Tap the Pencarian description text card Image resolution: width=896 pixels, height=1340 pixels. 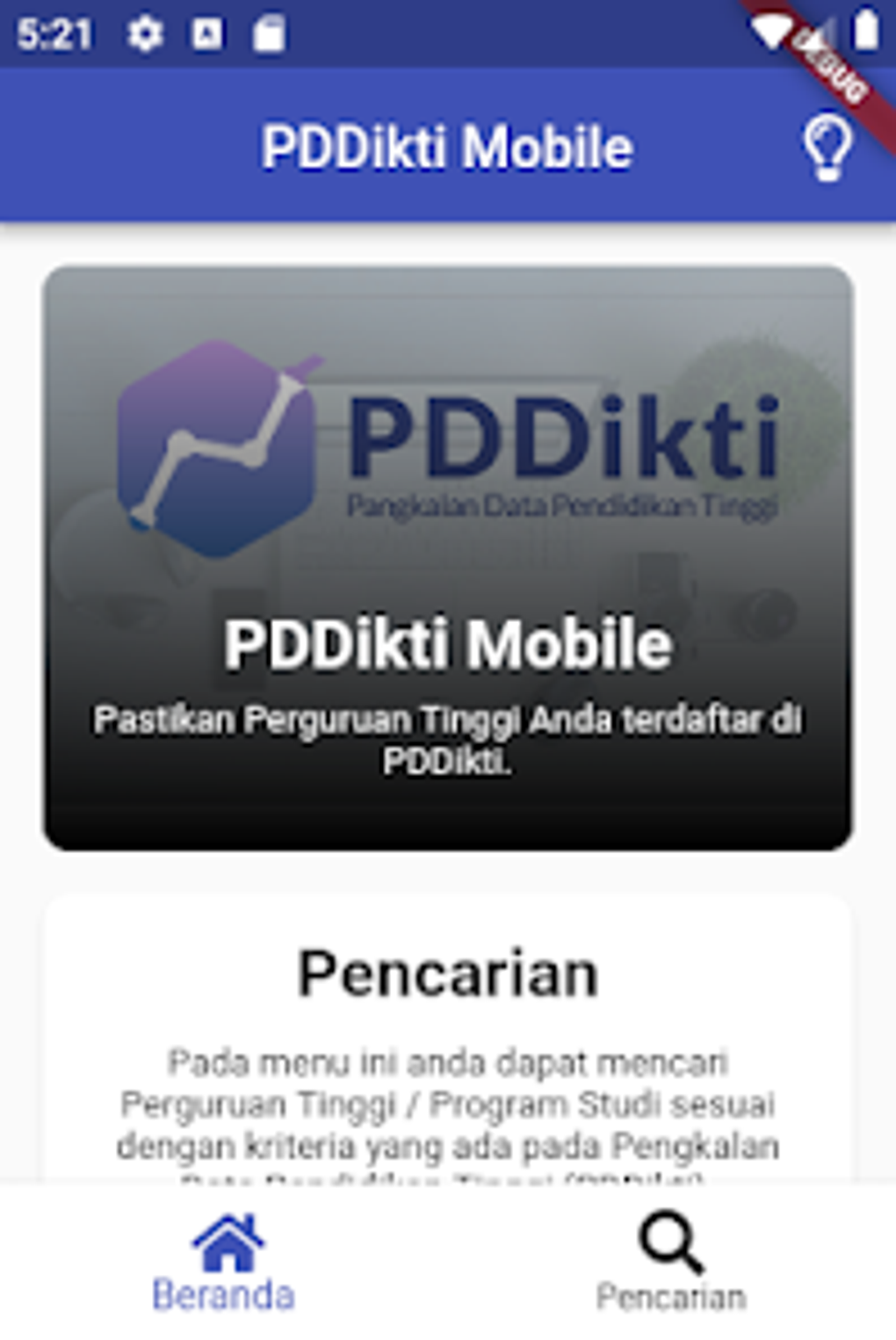447,1105
